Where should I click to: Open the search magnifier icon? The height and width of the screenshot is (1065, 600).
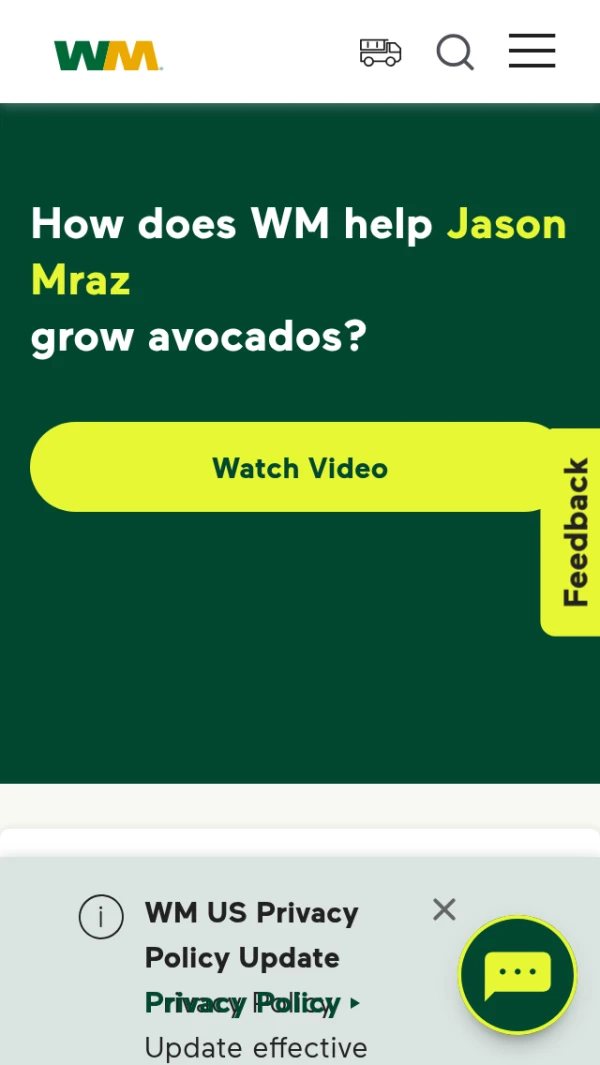point(455,52)
